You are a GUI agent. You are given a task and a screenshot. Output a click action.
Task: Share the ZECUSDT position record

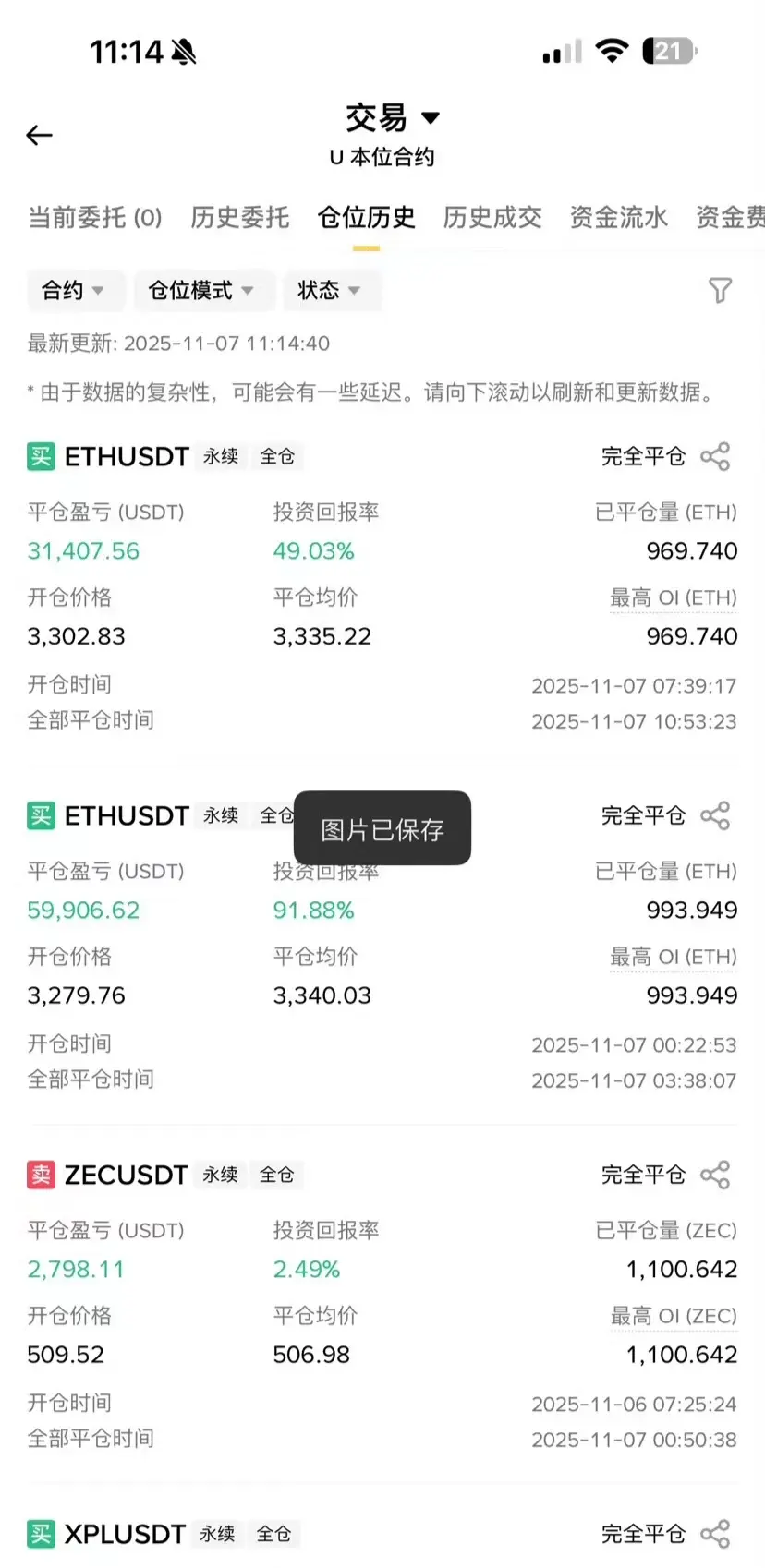click(x=715, y=1175)
